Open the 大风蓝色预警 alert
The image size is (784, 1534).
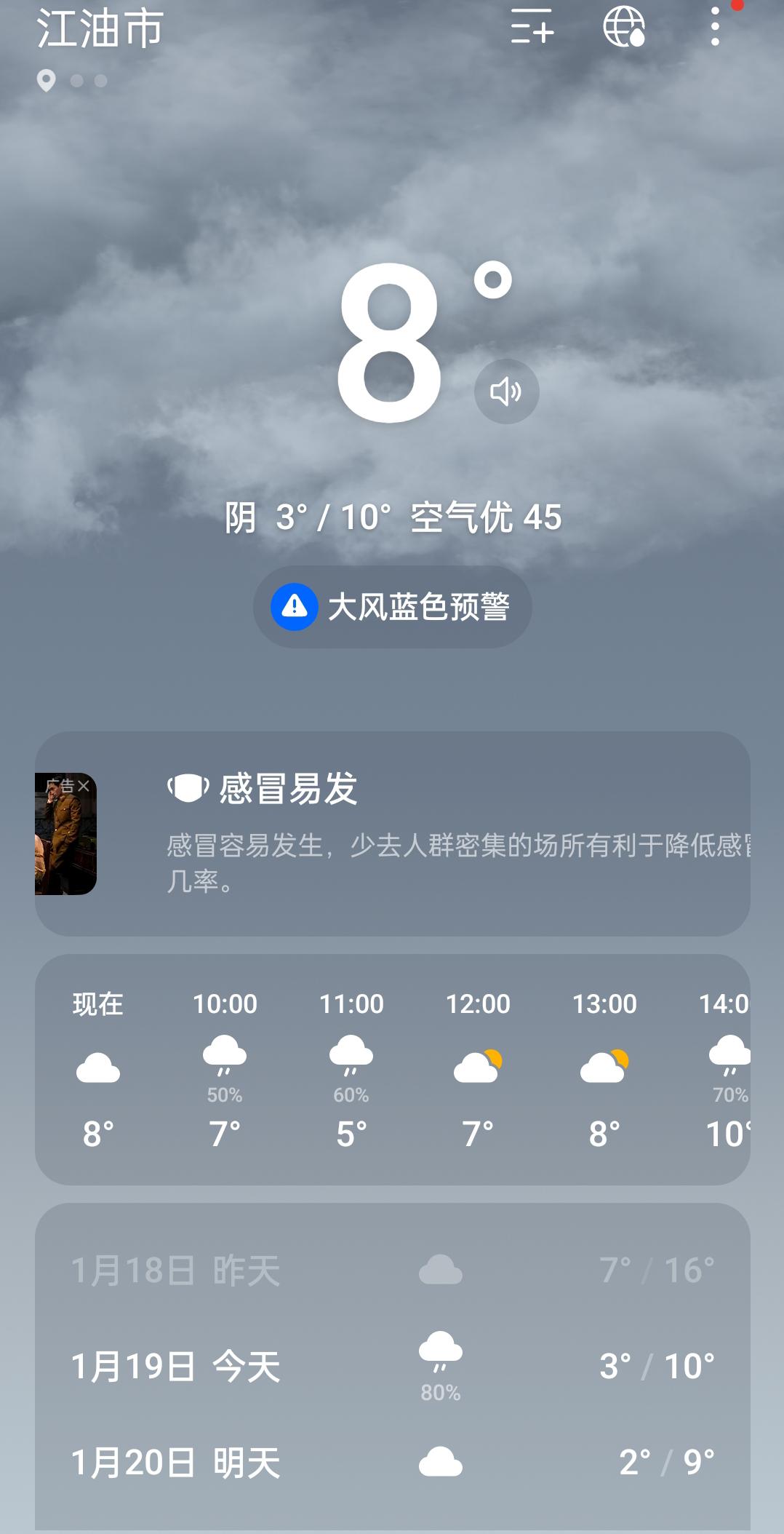(x=393, y=607)
